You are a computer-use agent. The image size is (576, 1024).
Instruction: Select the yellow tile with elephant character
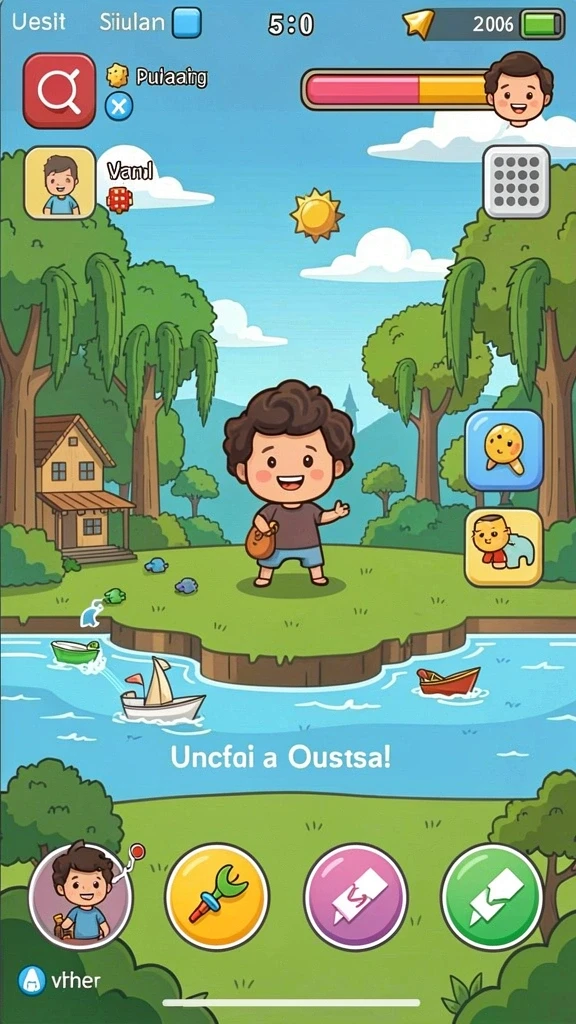(504, 547)
